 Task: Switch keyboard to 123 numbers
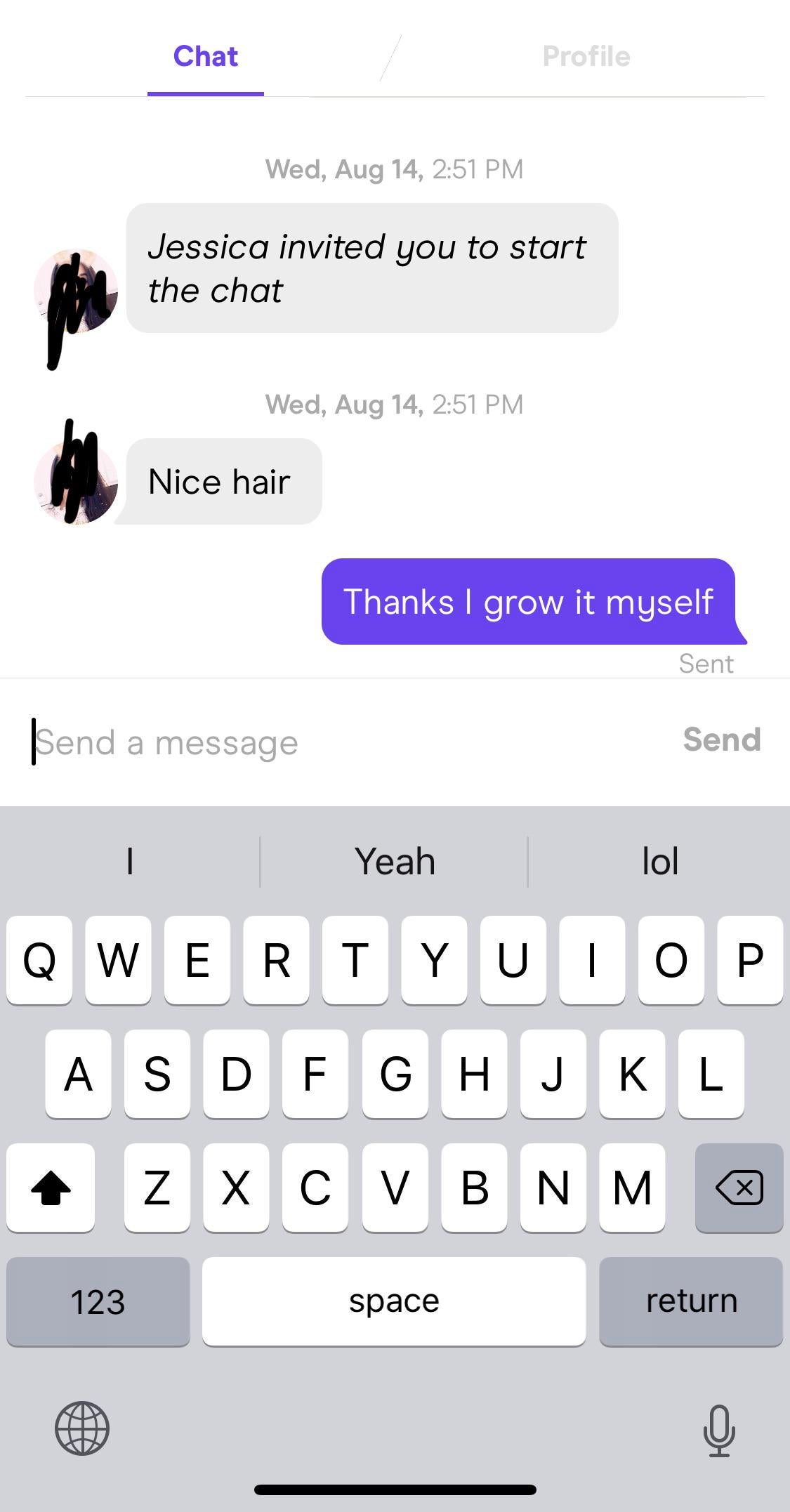tap(98, 1301)
